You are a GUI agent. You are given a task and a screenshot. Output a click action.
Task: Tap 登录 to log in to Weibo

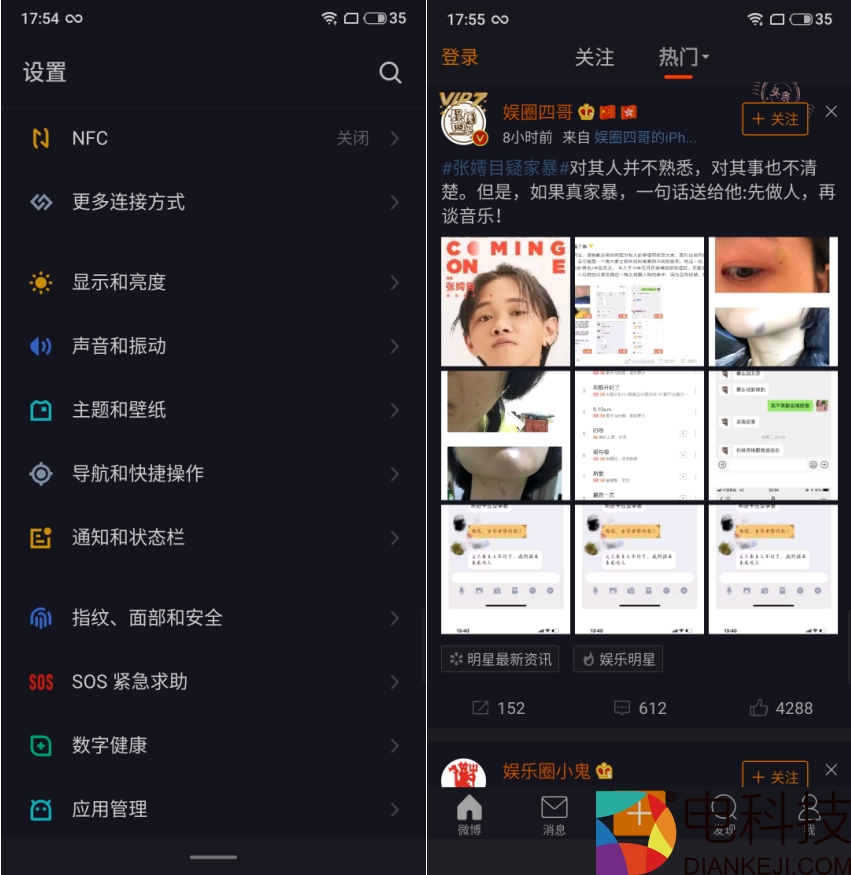[460, 58]
